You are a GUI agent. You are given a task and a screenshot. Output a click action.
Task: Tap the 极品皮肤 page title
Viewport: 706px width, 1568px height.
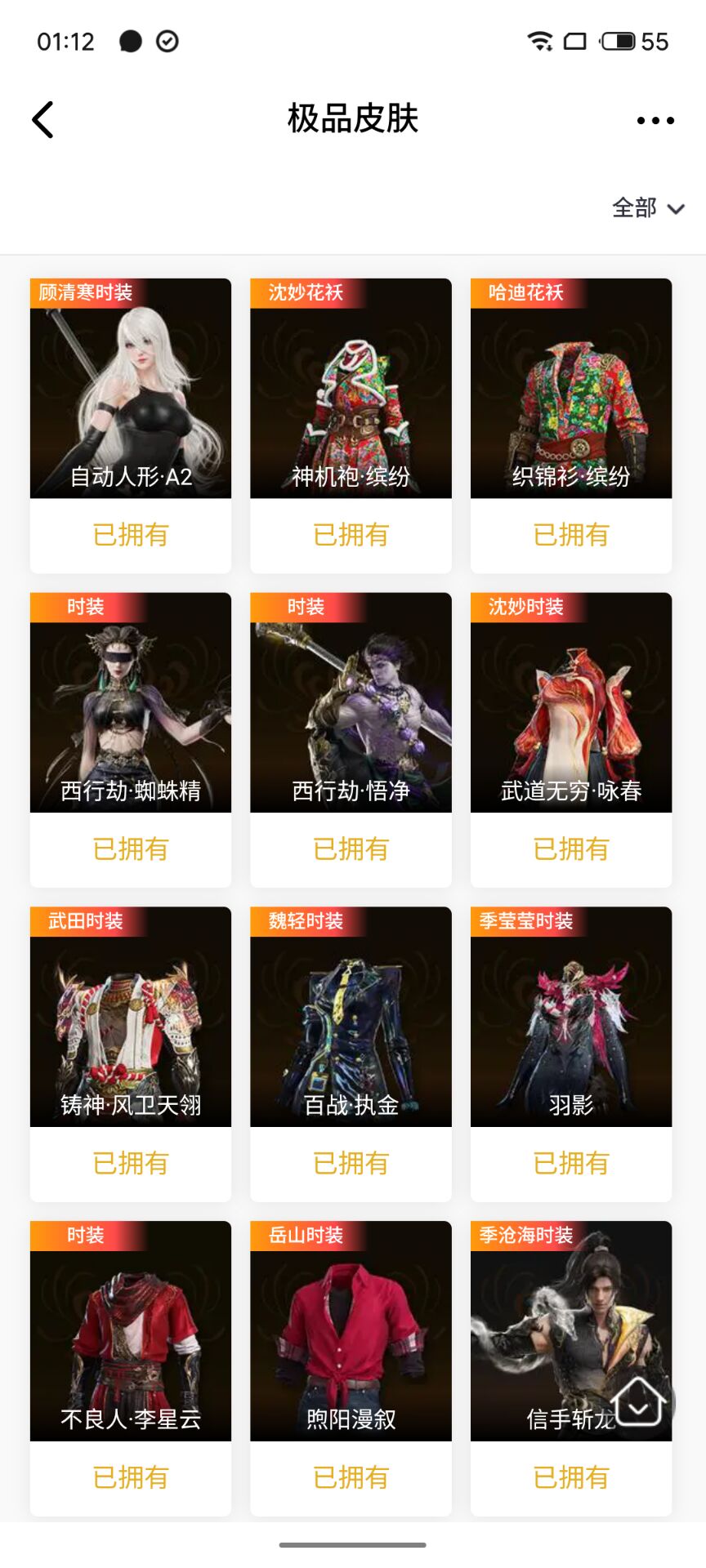tap(351, 119)
